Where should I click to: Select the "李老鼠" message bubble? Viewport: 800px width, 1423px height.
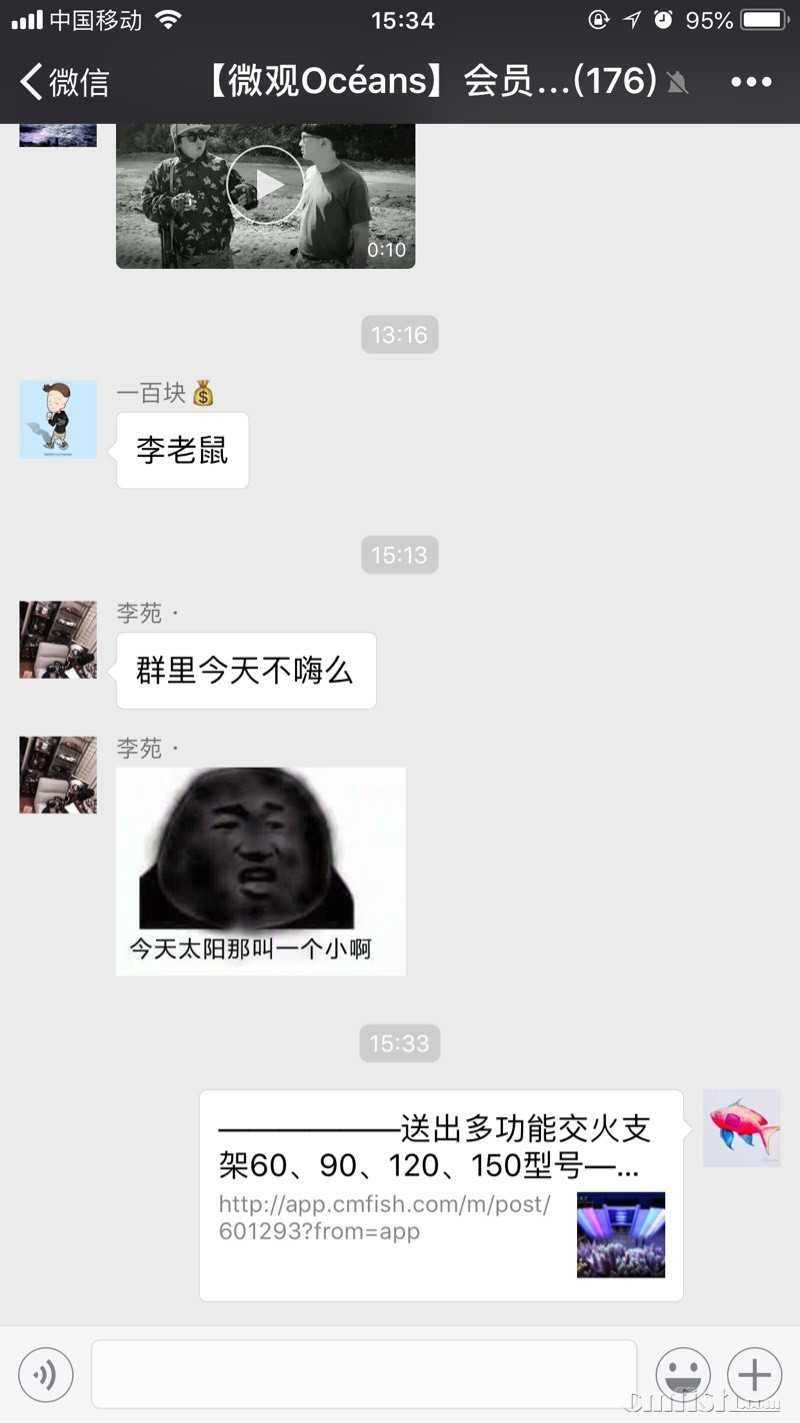[182, 450]
